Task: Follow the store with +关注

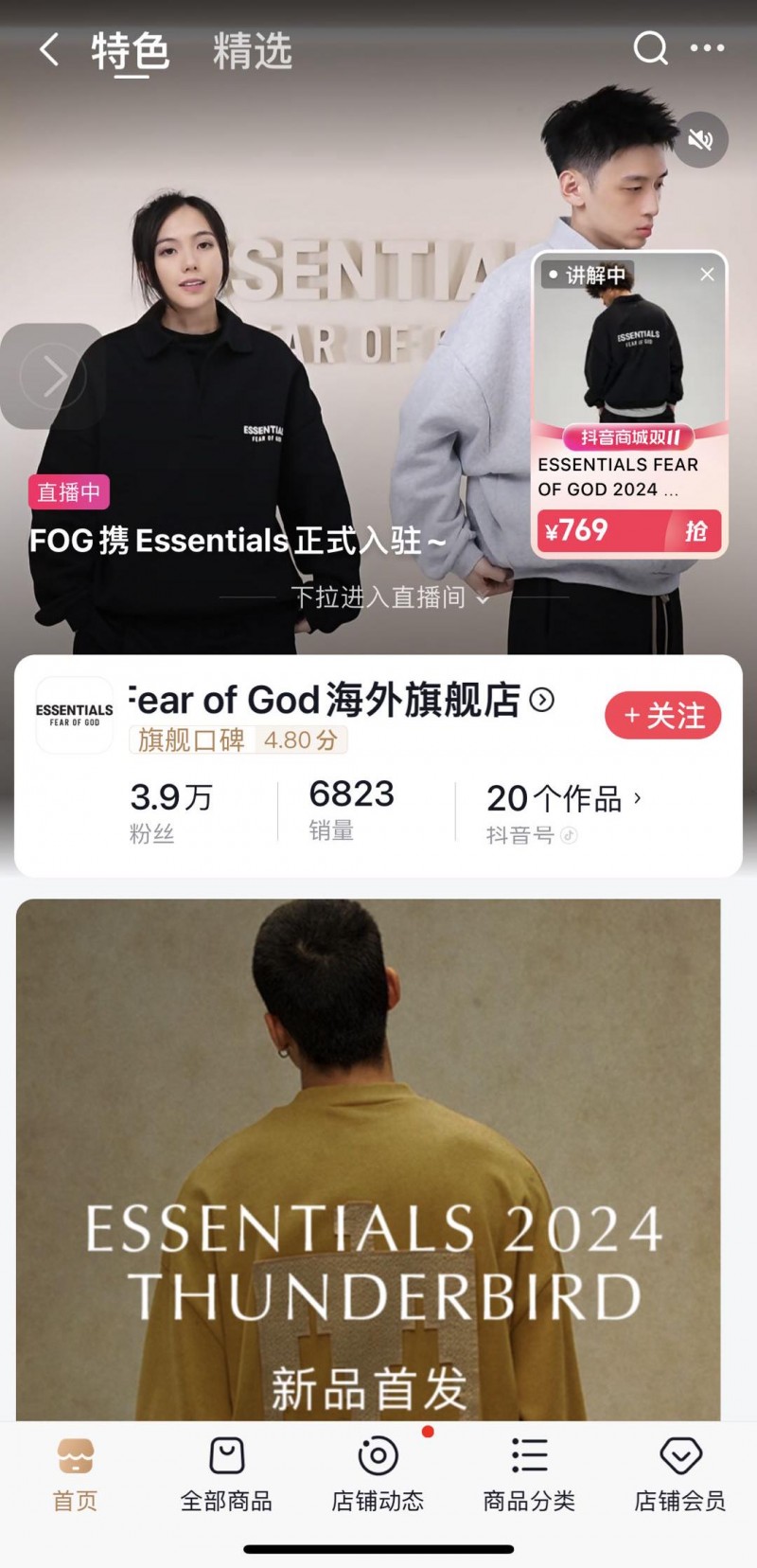Action: coord(663,716)
